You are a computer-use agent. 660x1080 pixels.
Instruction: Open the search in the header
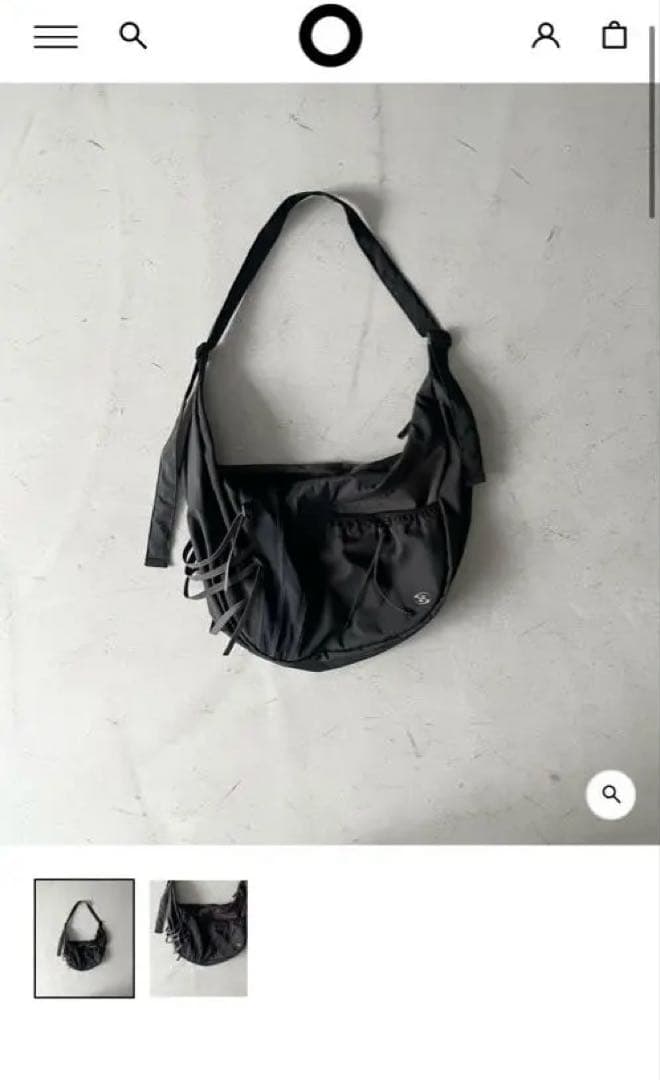133,36
